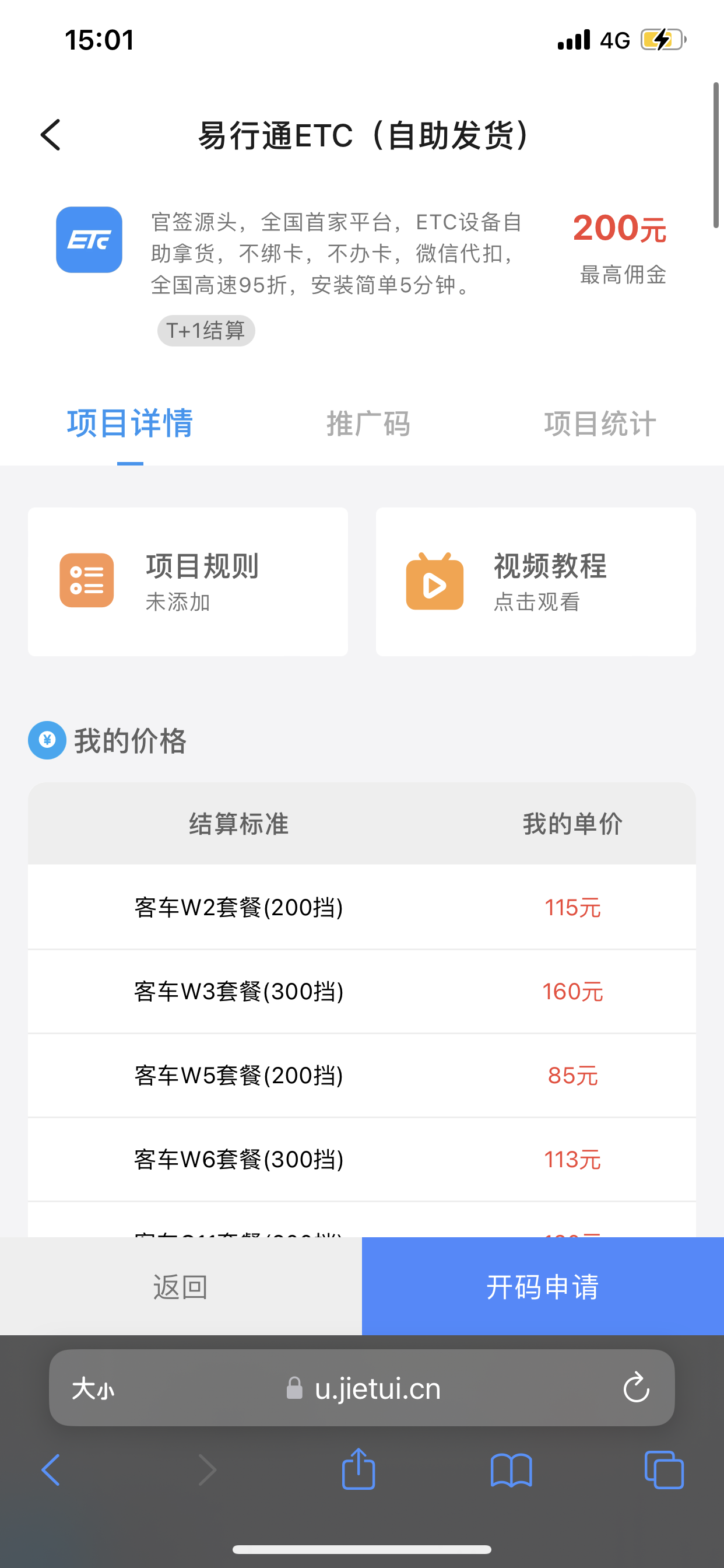Select the 项目详情 tab
Image resolution: width=724 pixels, height=1568 pixels.
[x=129, y=423]
